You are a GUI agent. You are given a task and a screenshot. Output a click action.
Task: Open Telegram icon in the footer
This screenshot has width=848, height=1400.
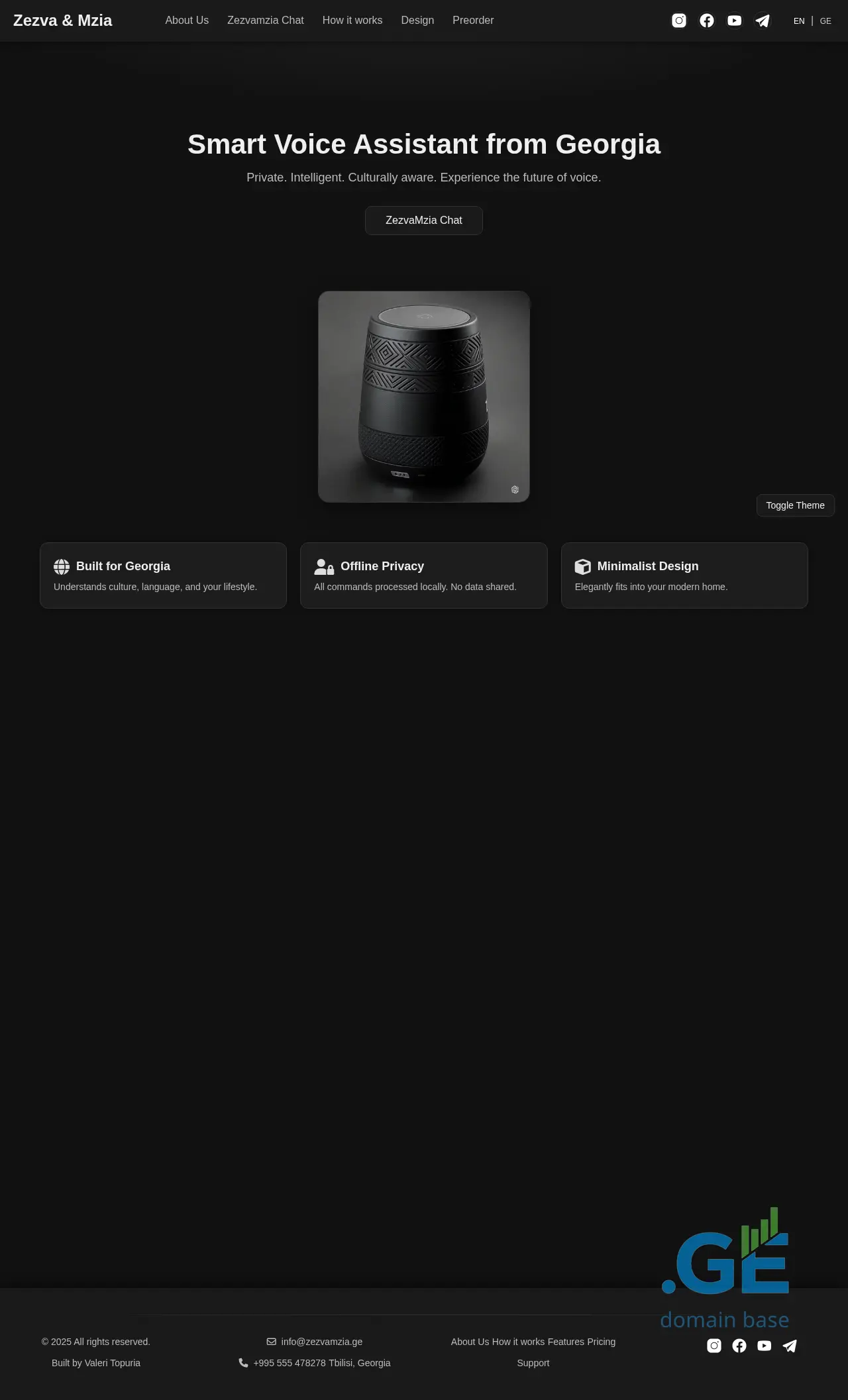(790, 1346)
